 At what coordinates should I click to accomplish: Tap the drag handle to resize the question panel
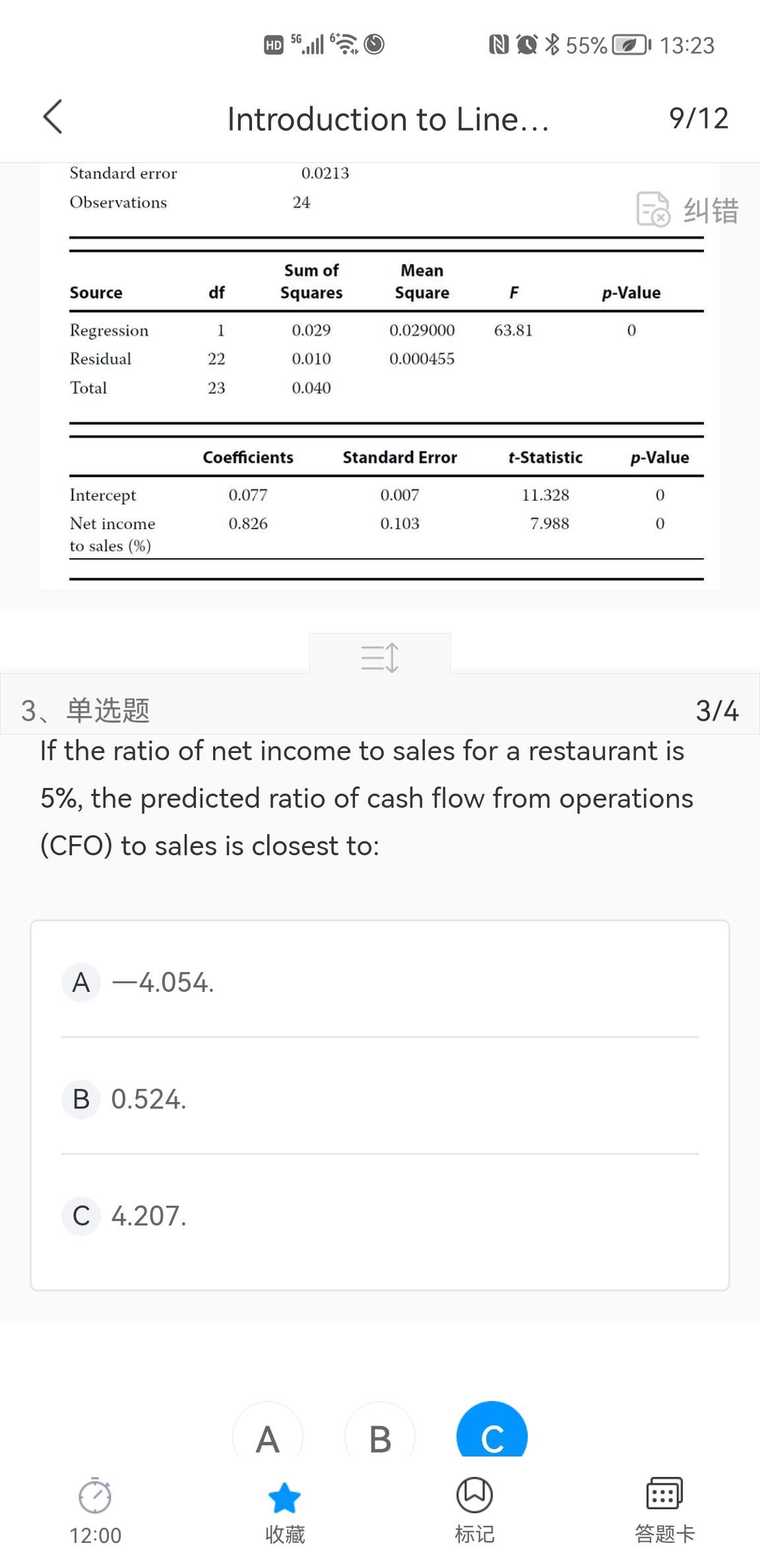point(380,657)
